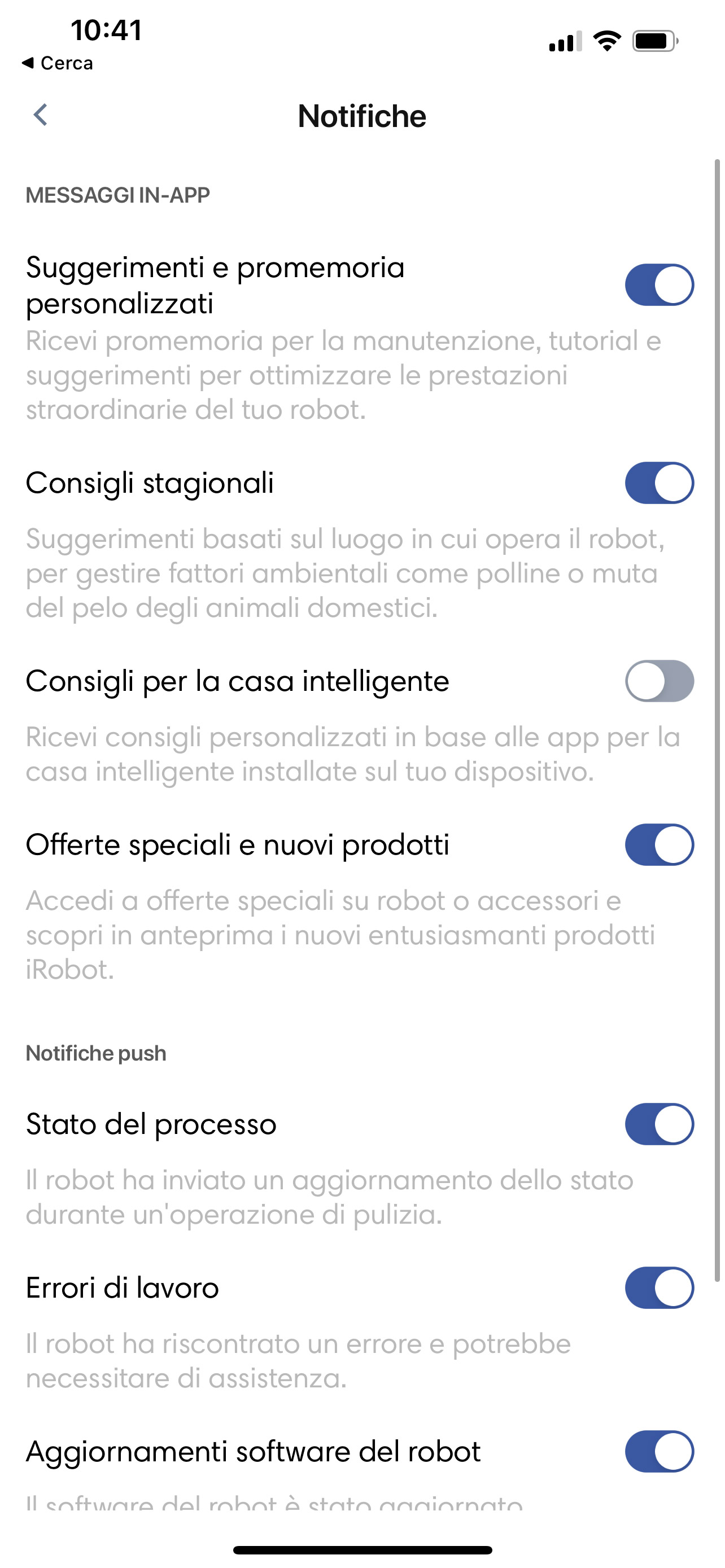This screenshot has height=1568, width=725.
Task: Disable Errori di lavoro push notifications
Action: [x=660, y=1287]
